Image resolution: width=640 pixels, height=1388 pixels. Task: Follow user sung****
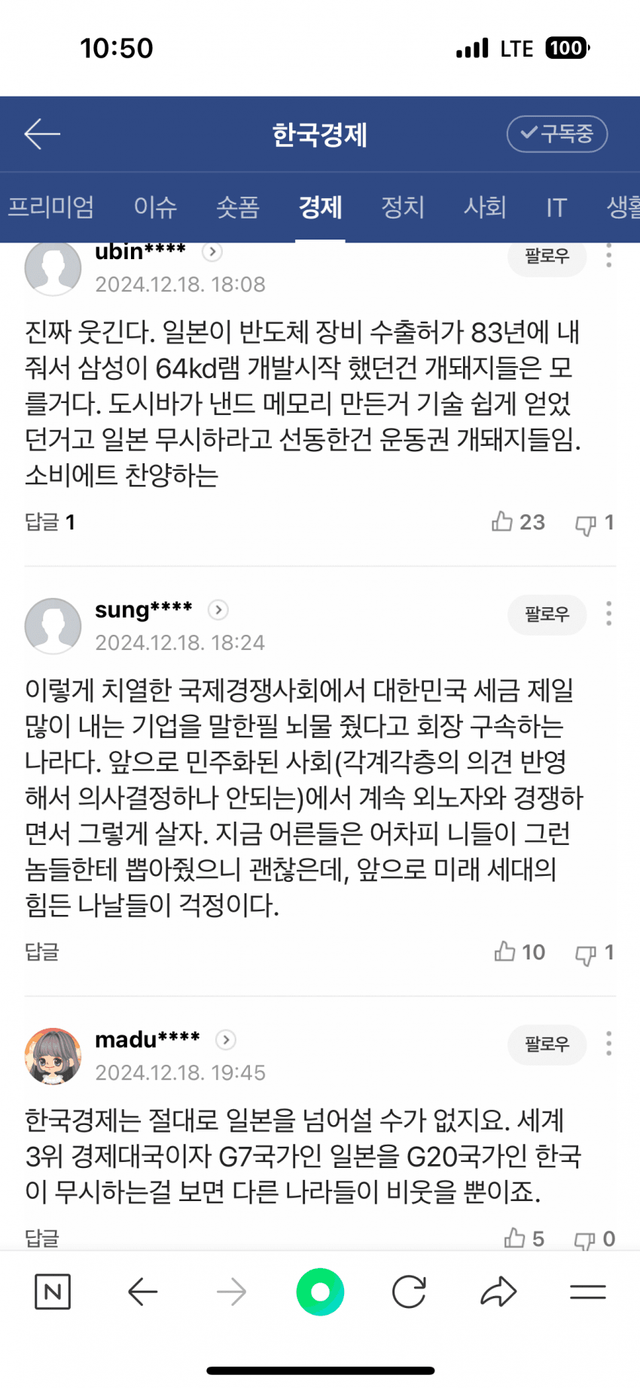(x=547, y=614)
